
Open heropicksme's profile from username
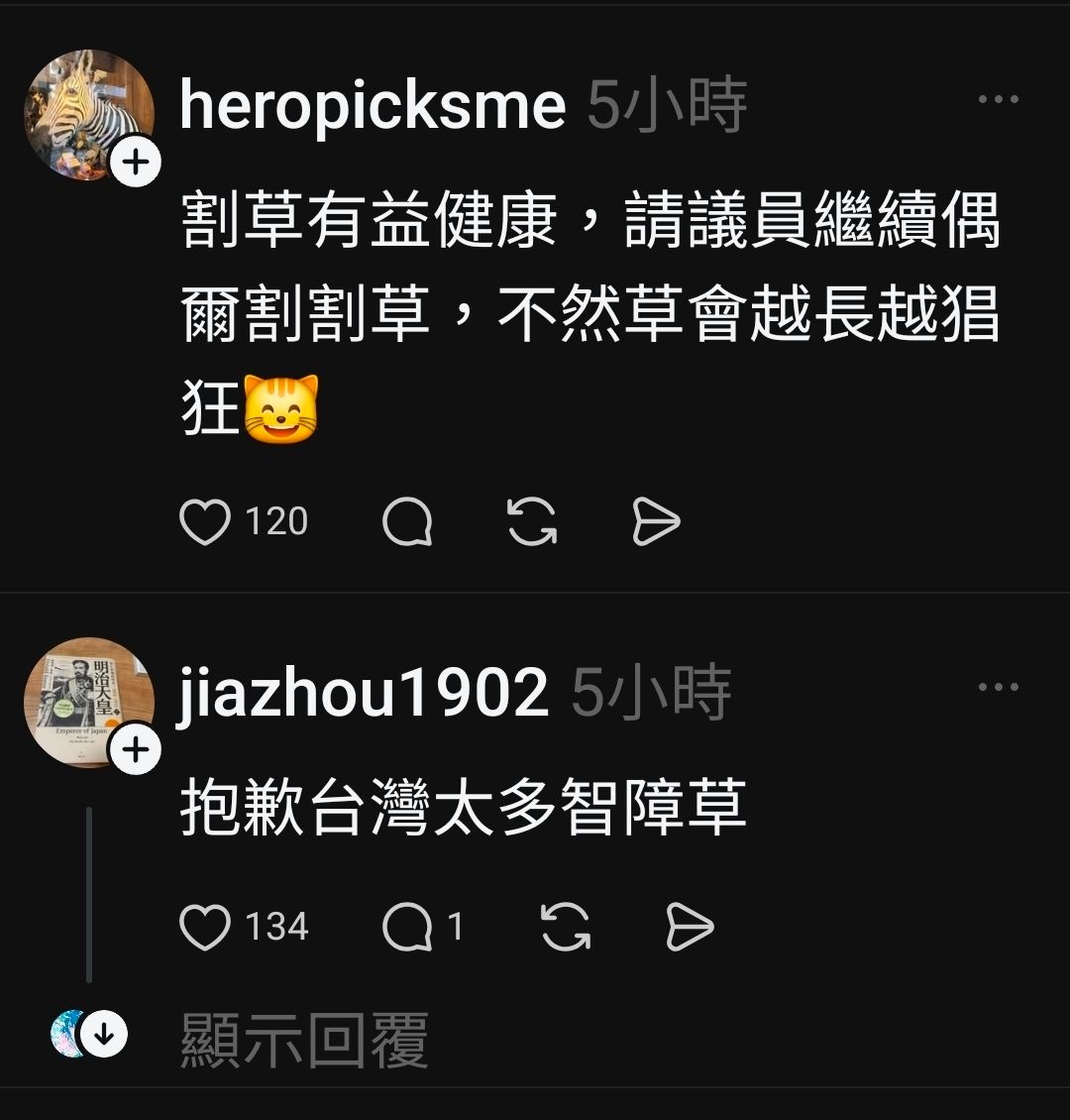point(373,105)
